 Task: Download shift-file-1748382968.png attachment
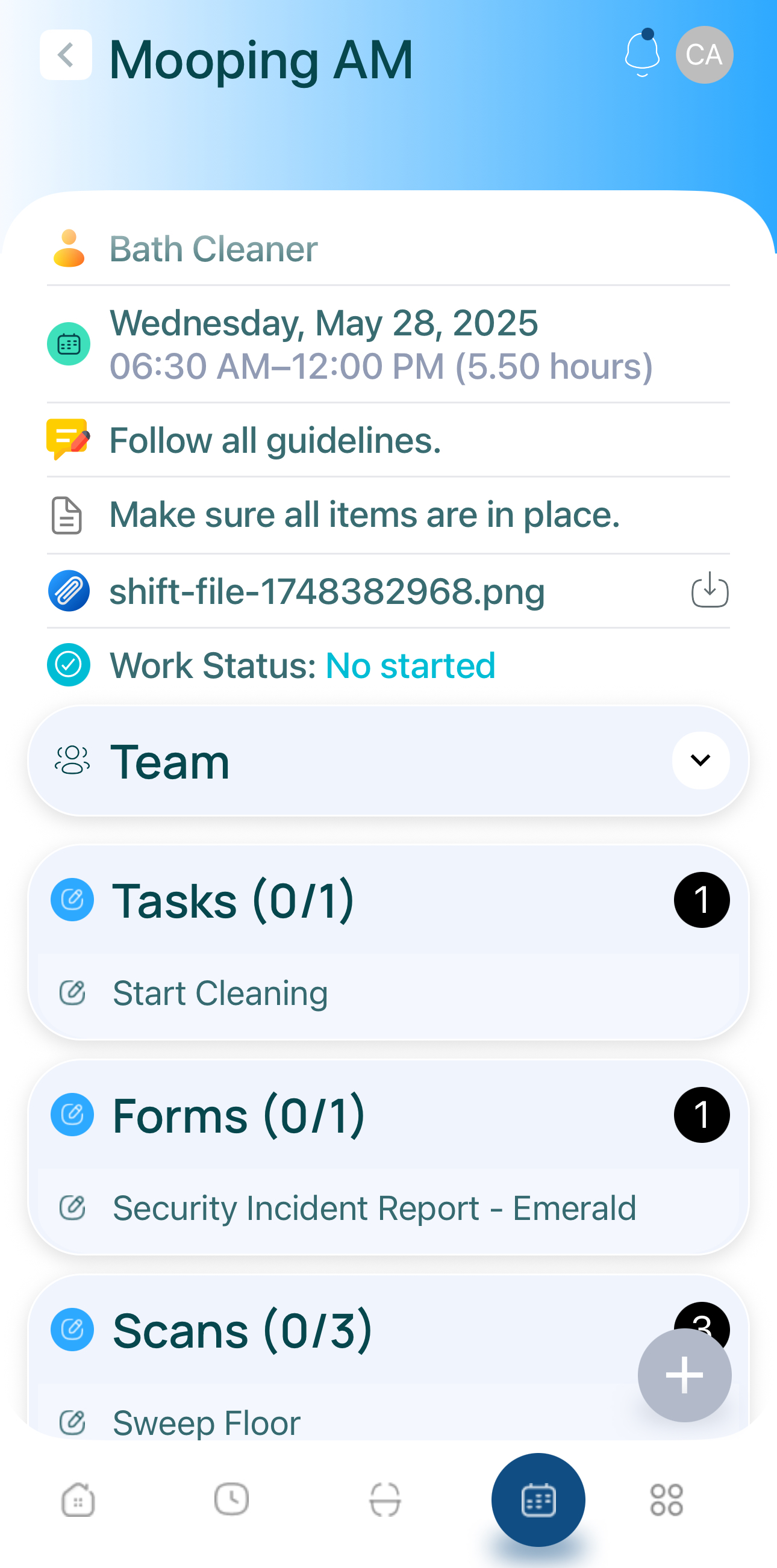coord(710,590)
